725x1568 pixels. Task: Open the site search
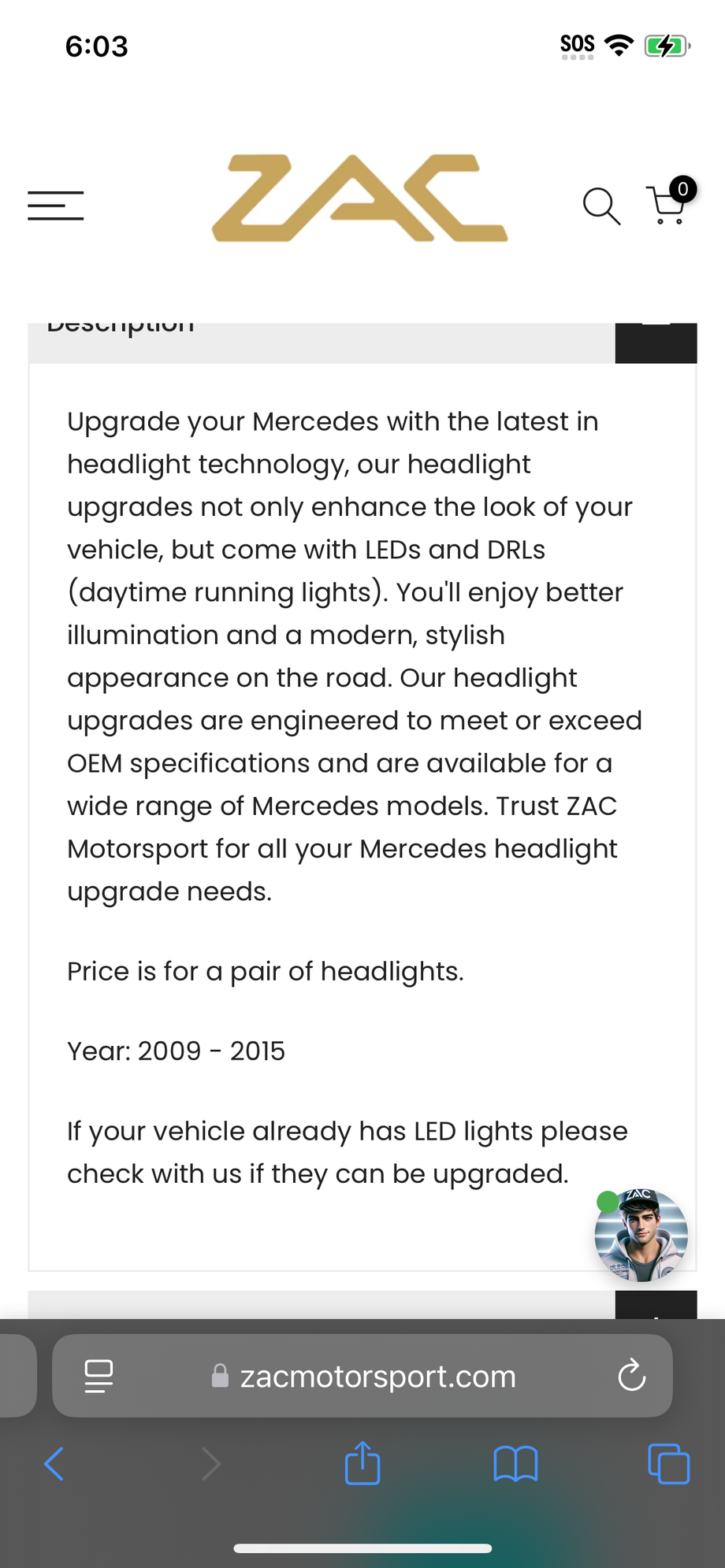pos(601,206)
